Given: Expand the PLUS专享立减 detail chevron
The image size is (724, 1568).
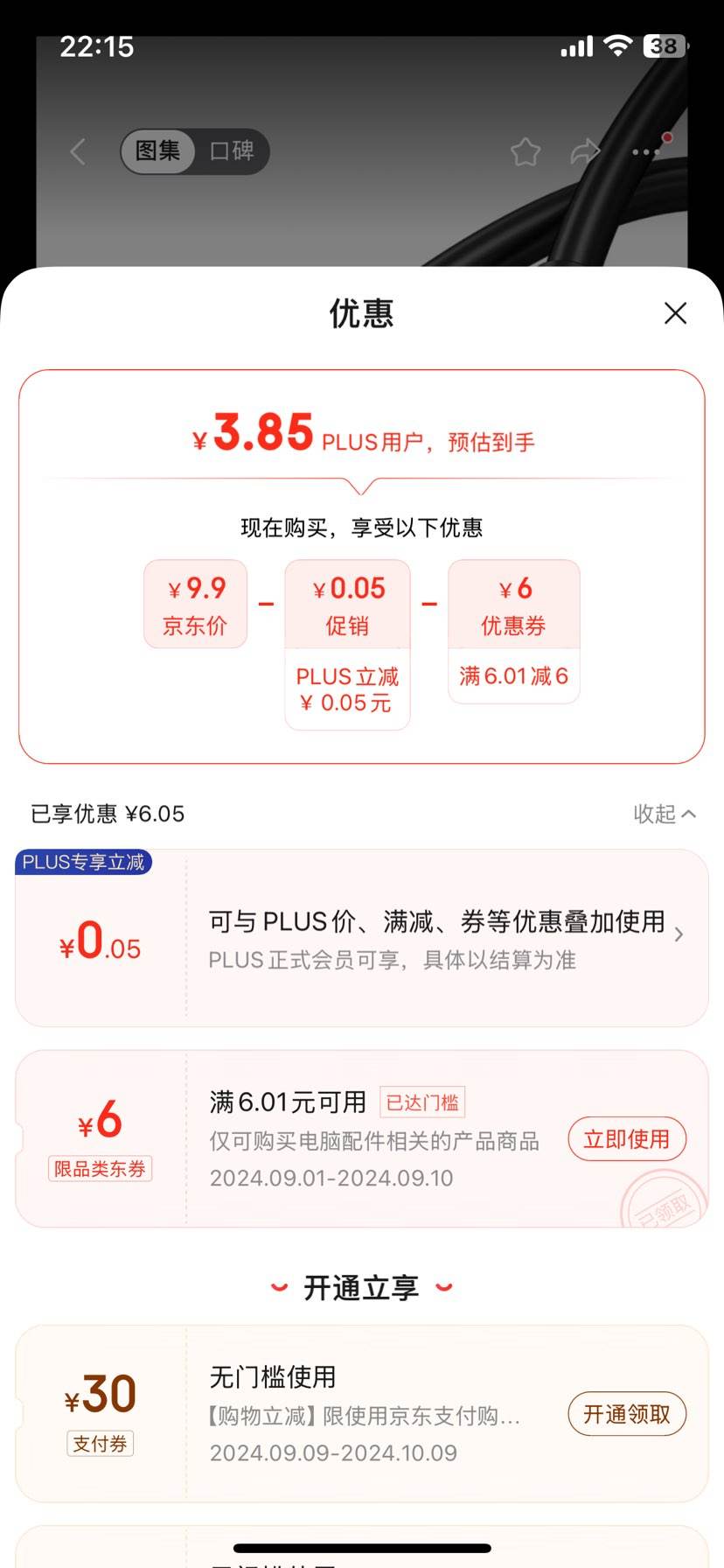Looking at the screenshot, I should point(679,934).
